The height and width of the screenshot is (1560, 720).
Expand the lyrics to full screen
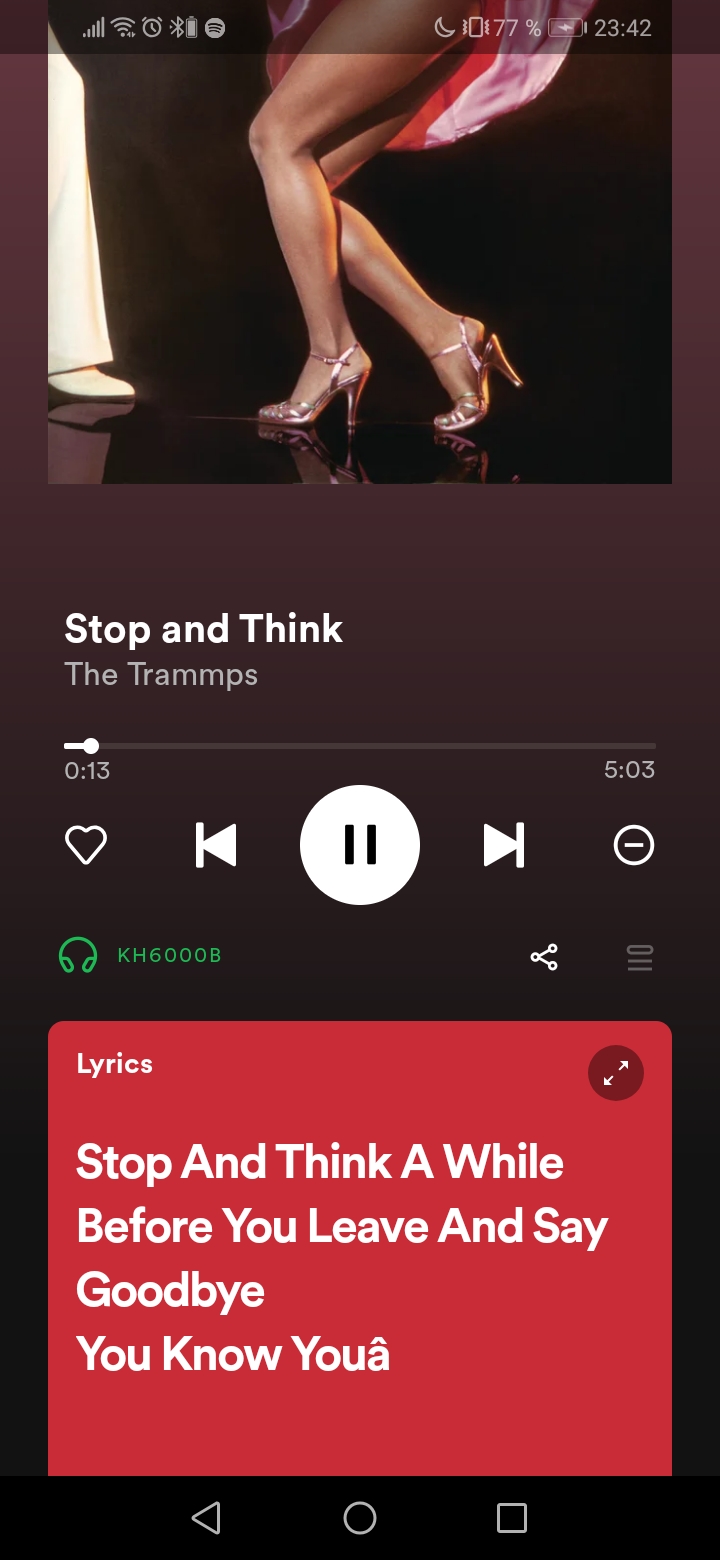615,1073
